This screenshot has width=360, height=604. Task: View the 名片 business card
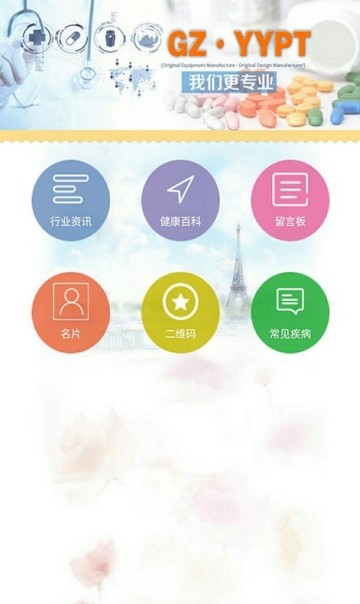click(x=71, y=312)
